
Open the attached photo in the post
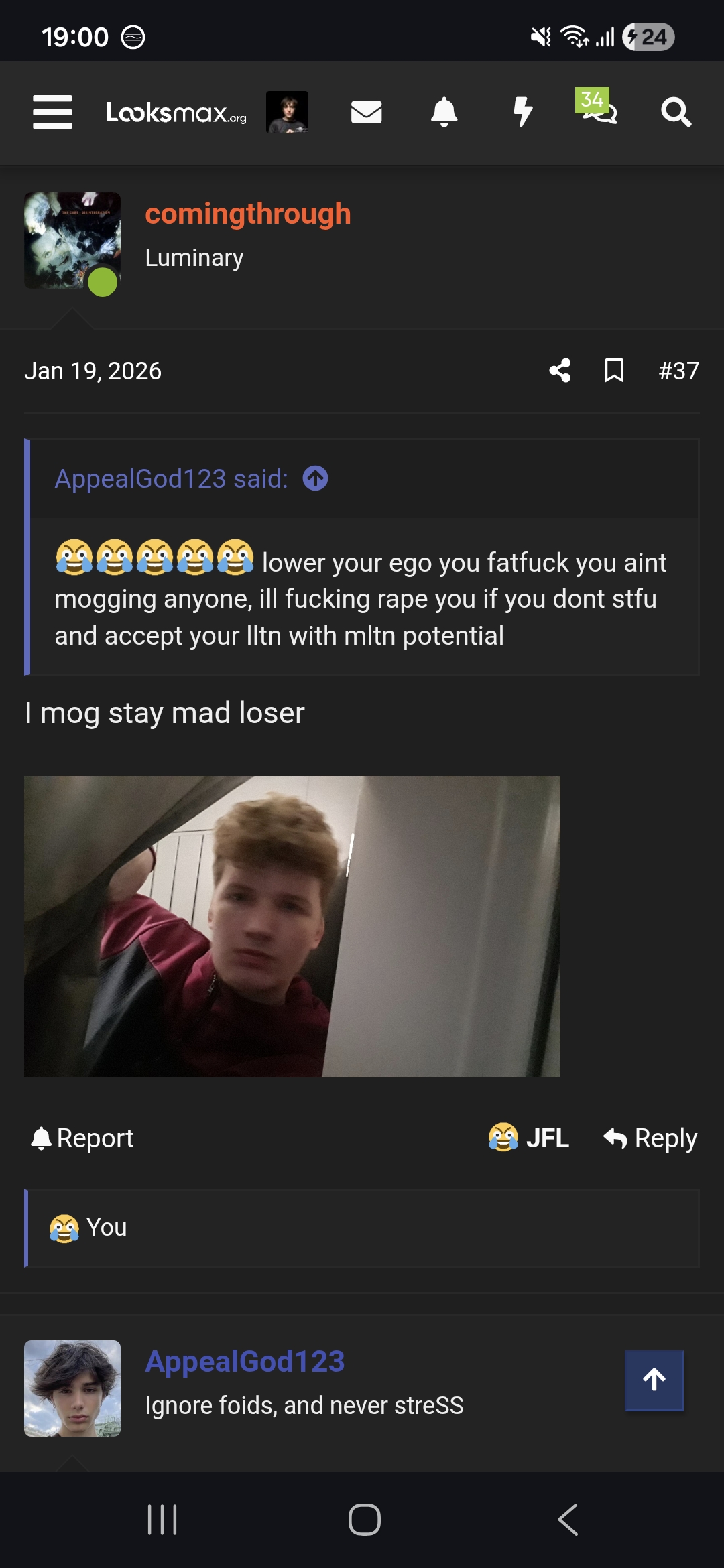(x=292, y=926)
